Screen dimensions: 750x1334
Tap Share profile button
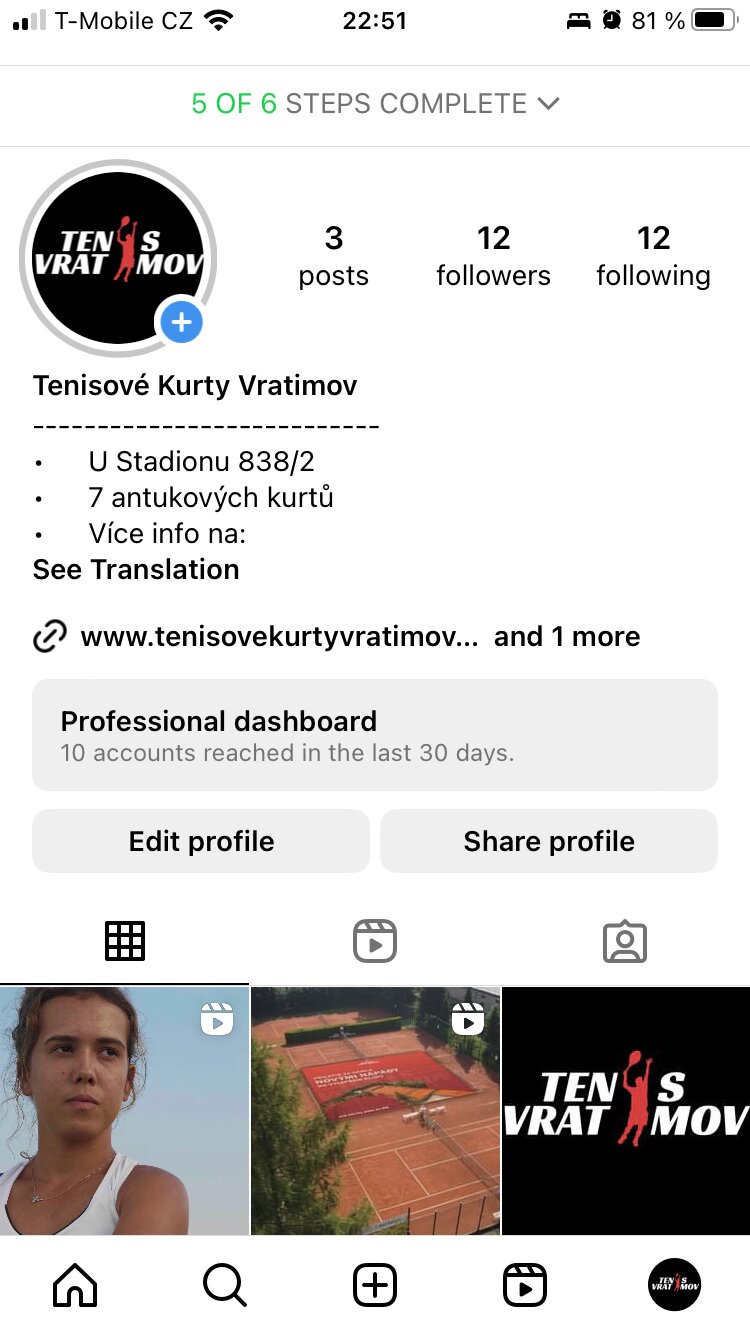tap(549, 841)
